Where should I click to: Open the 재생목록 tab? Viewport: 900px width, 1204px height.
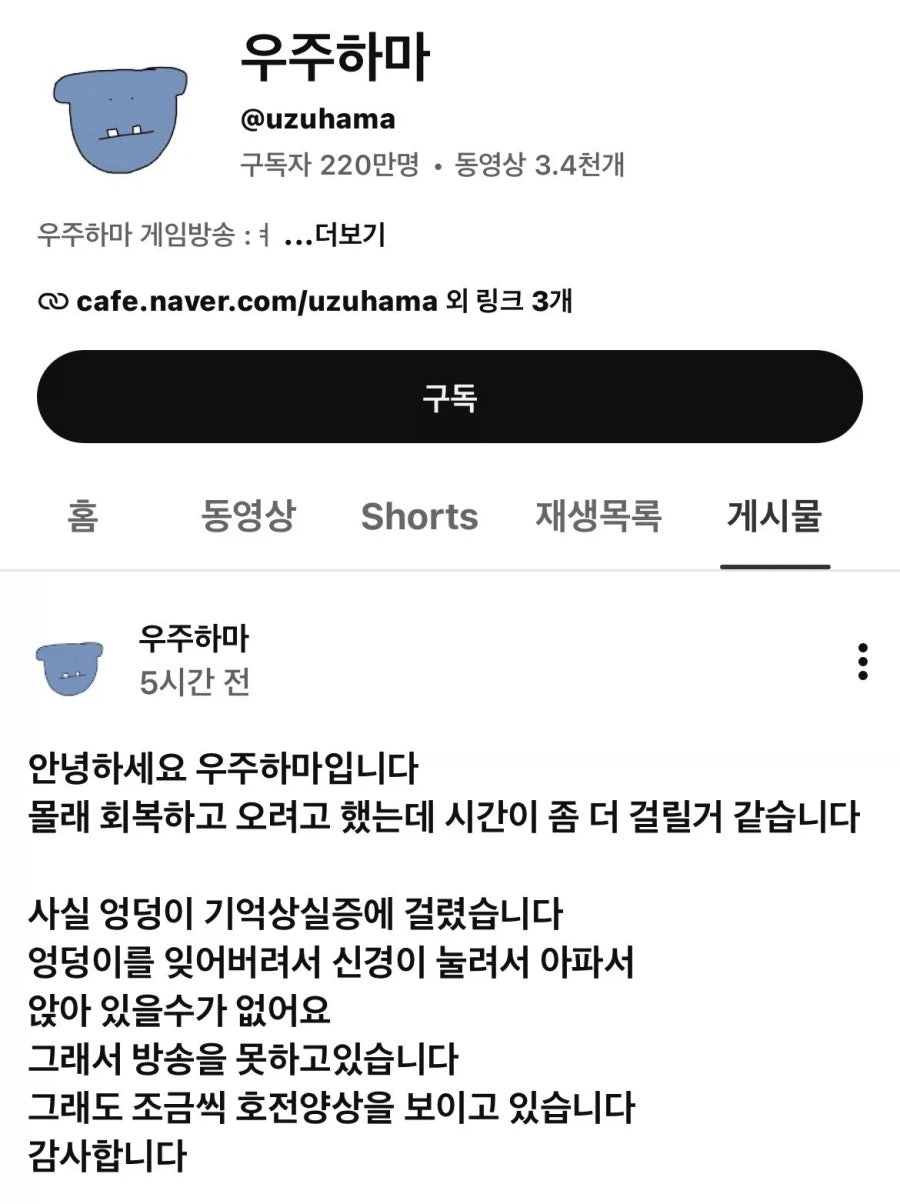598,516
